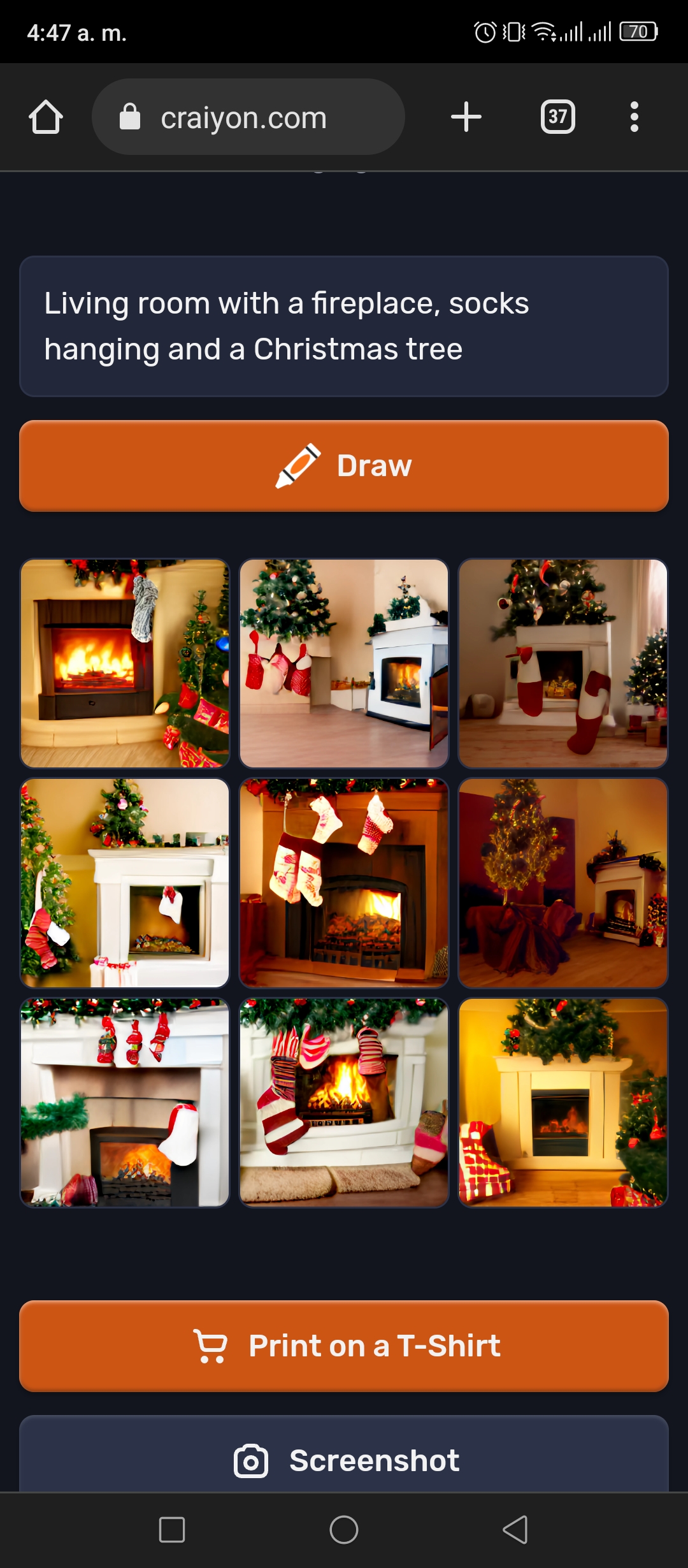Open the tab switcher showing 37 tabs

pyautogui.click(x=558, y=117)
